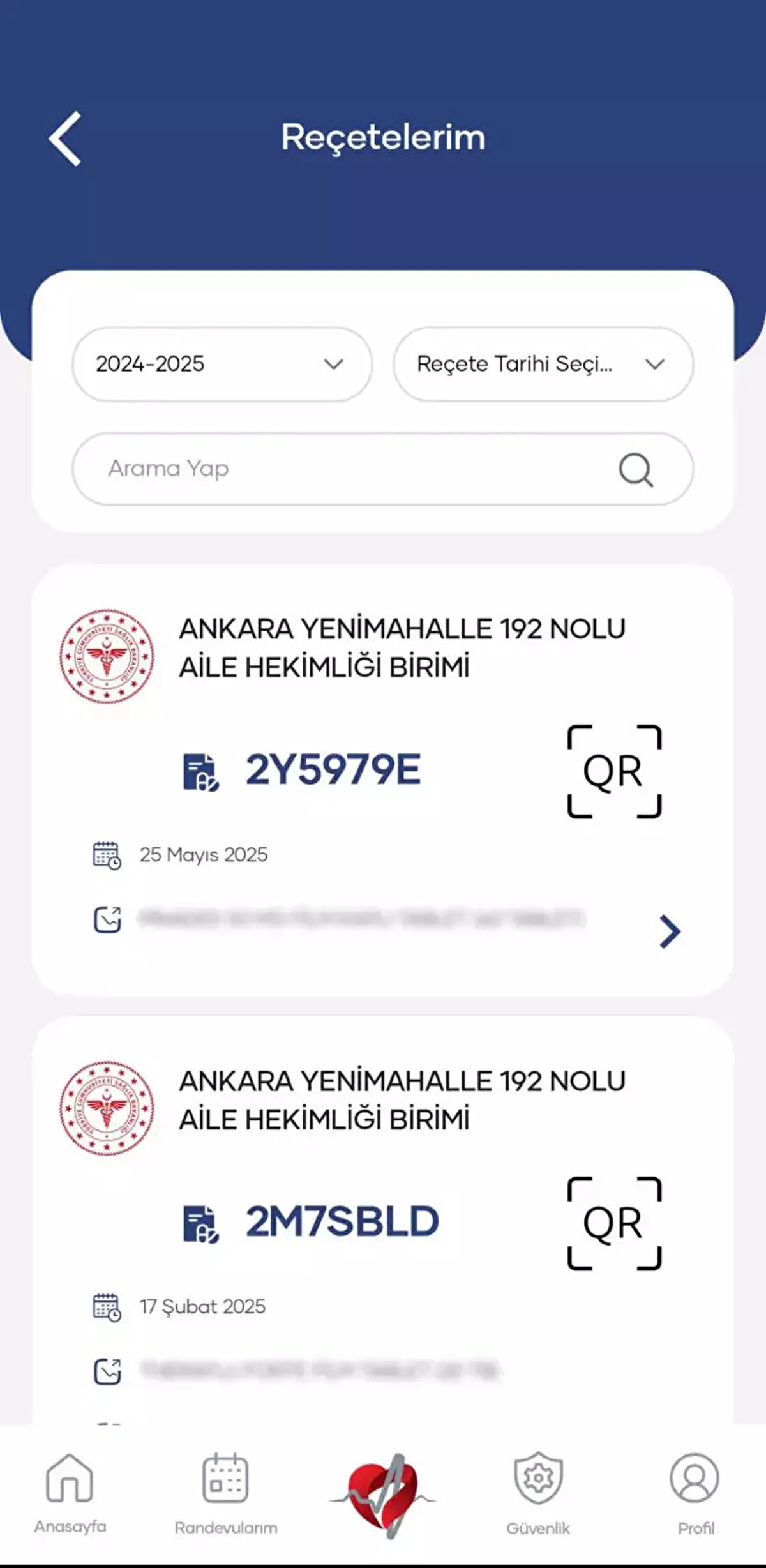Click the Arama Yap search field
766x1568 pixels.
tap(287, 468)
